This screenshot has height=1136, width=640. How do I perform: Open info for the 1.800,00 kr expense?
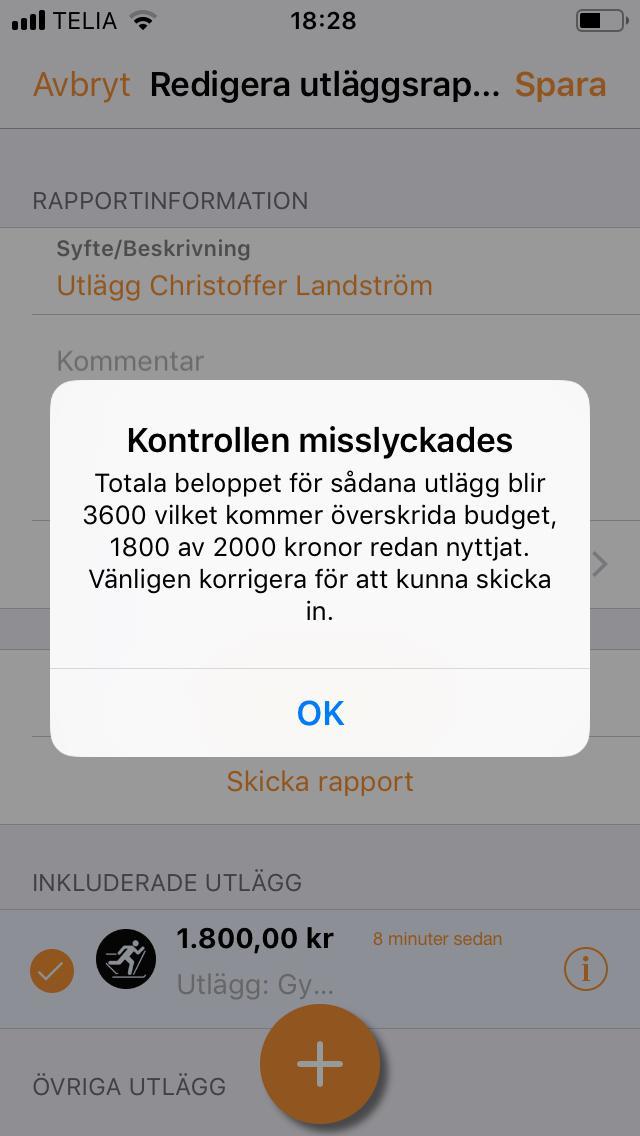pyautogui.click(x=586, y=969)
